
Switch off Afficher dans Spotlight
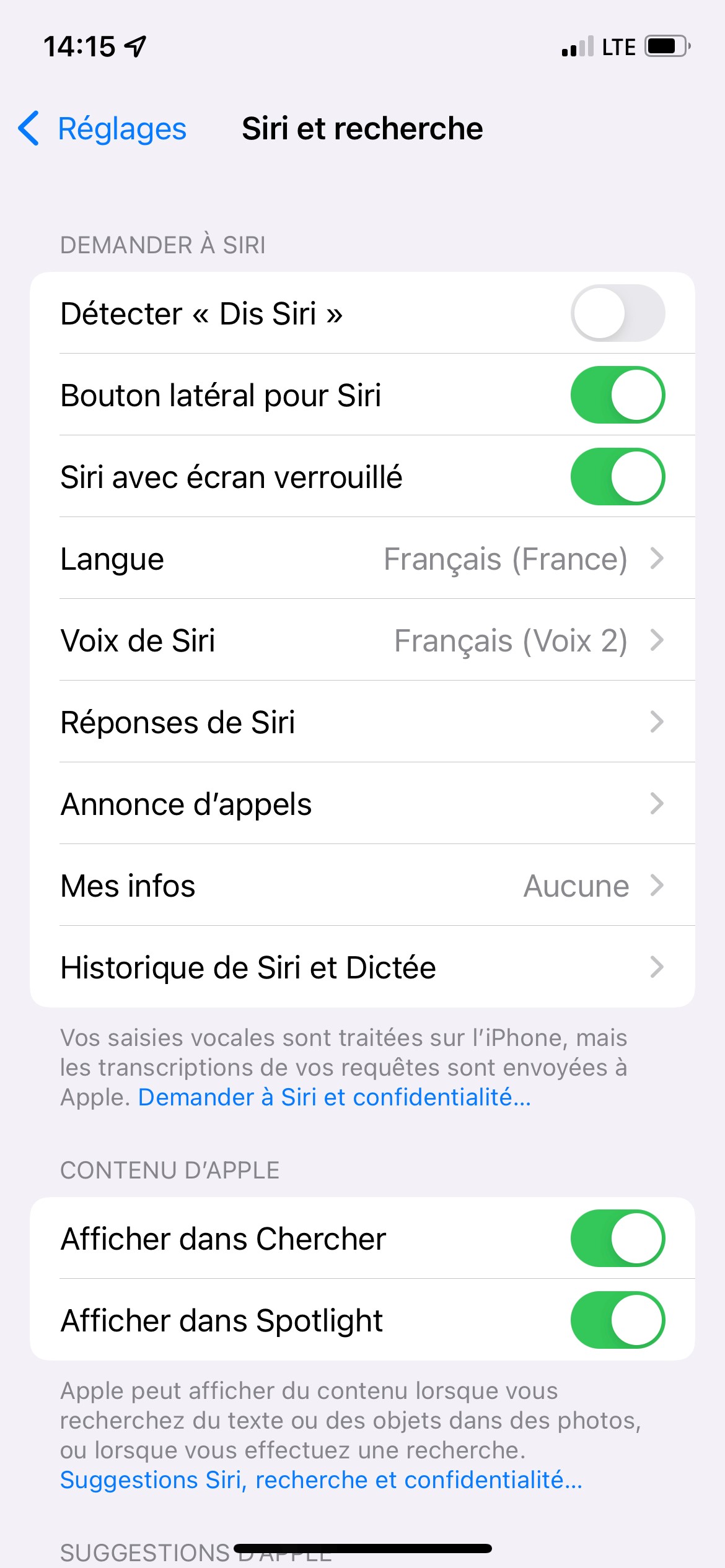[x=617, y=1320]
